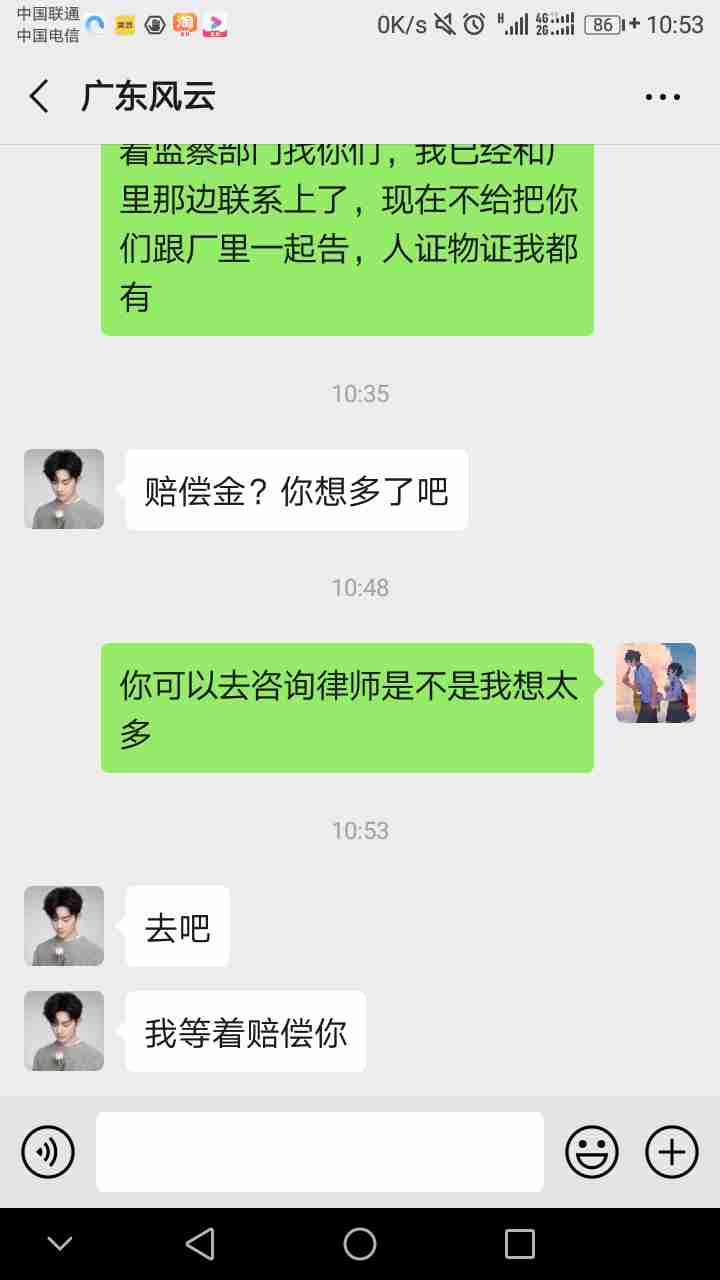Screen dimensions: 720x1280
Task: Open the plus attachment menu
Action: pos(672,1152)
